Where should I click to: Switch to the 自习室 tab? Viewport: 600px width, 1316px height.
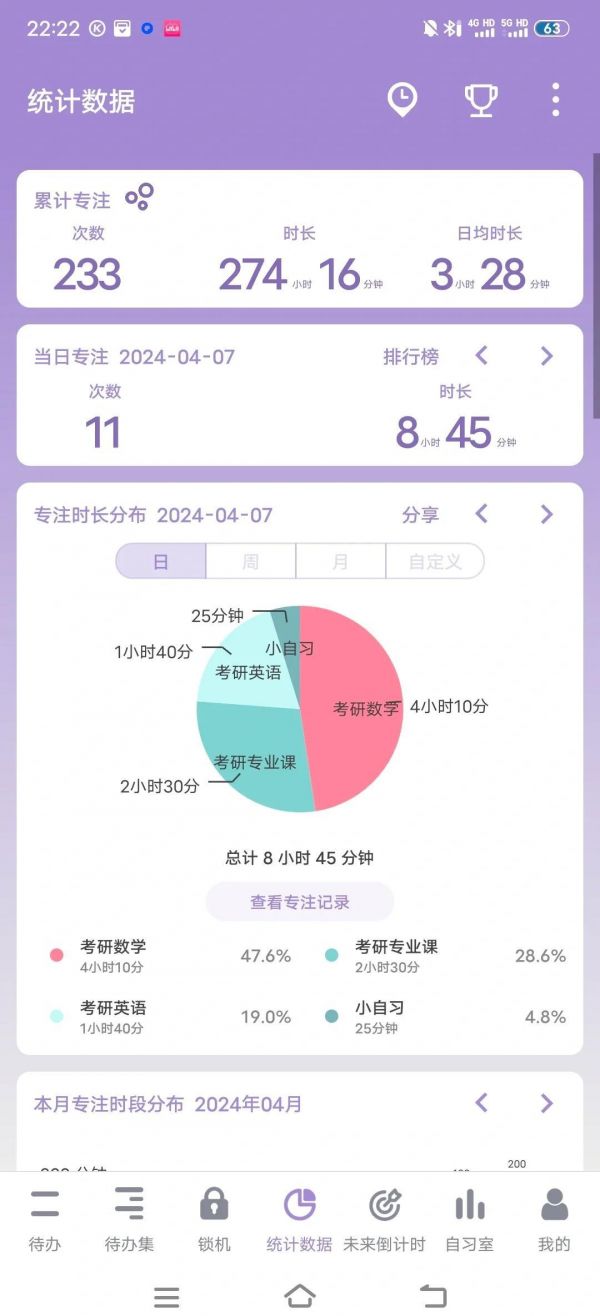click(x=469, y=1219)
